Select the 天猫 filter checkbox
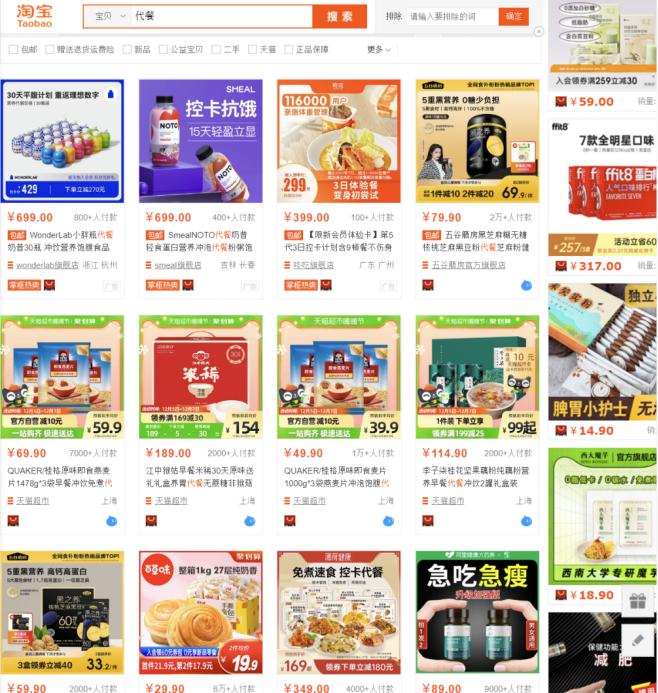This screenshot has width=658, height=693. pyautogui.click(x=253, y=49)
